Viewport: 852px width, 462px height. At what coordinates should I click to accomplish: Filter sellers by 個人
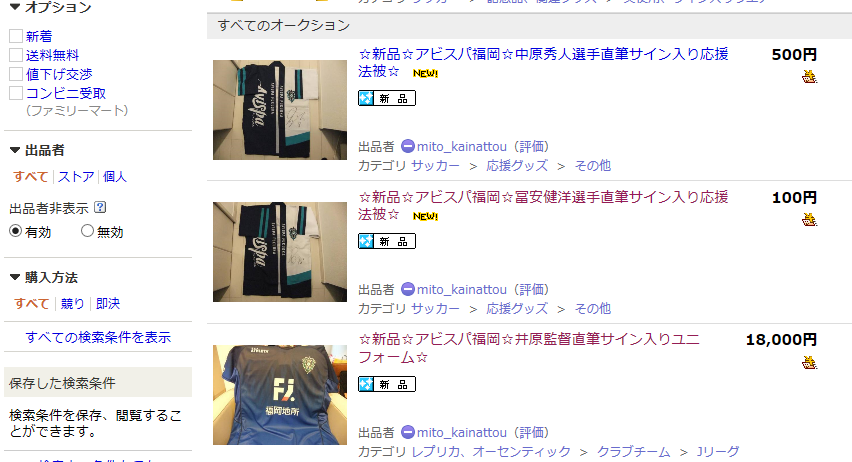pyautogui.click(x=115, y=176)
